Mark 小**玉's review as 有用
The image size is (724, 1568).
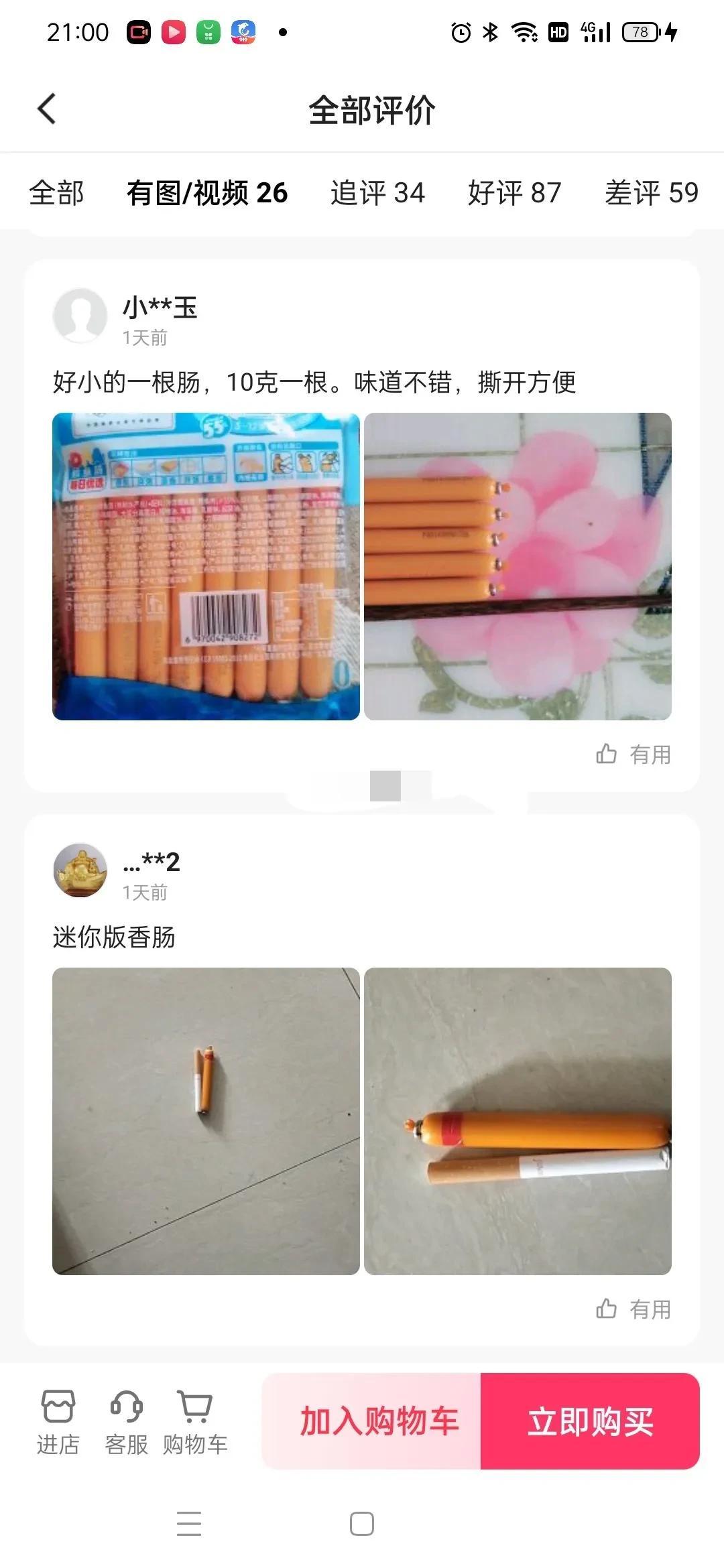tap(633, 755)
